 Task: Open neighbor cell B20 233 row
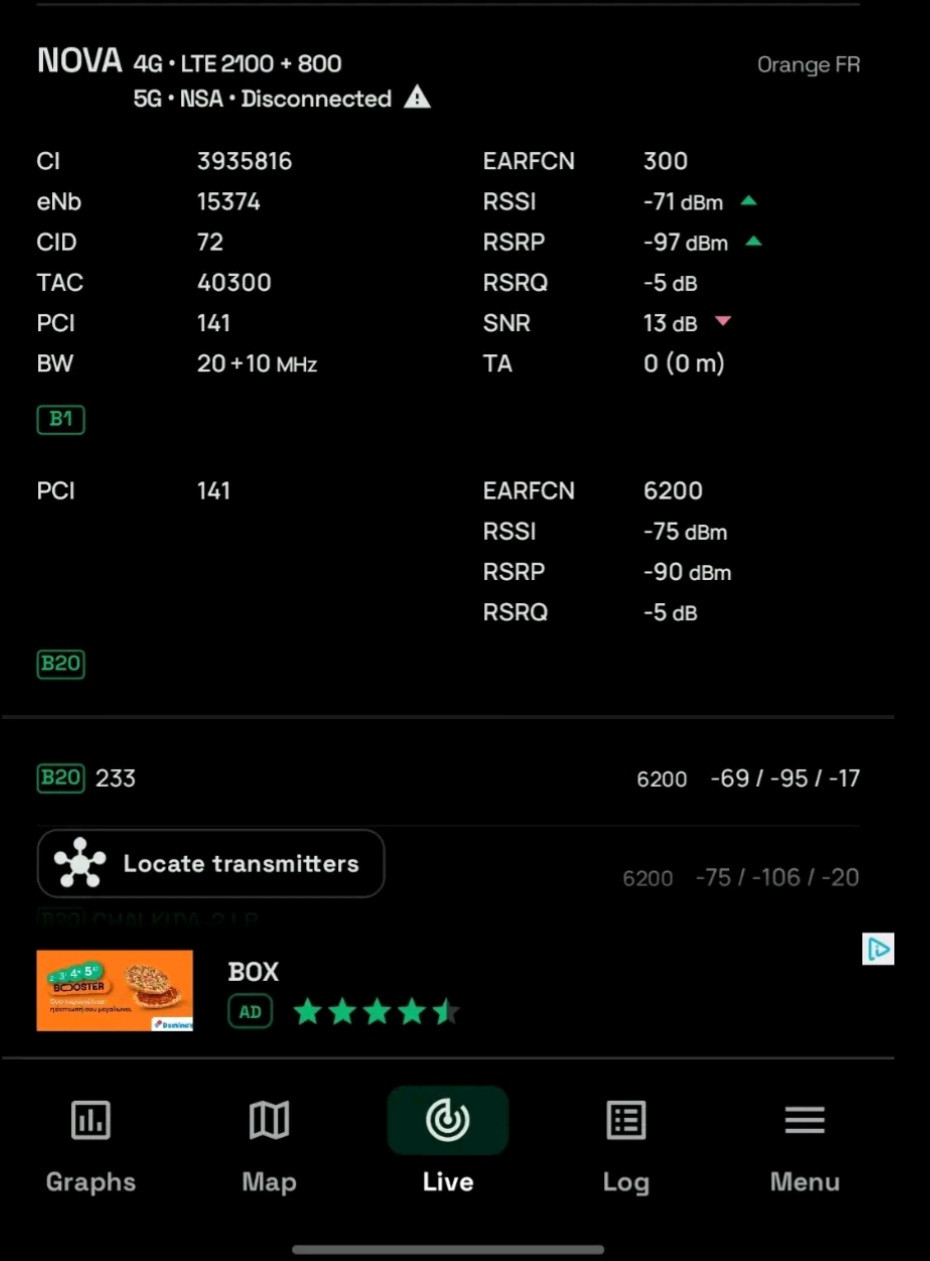click(x=448, y=778)
